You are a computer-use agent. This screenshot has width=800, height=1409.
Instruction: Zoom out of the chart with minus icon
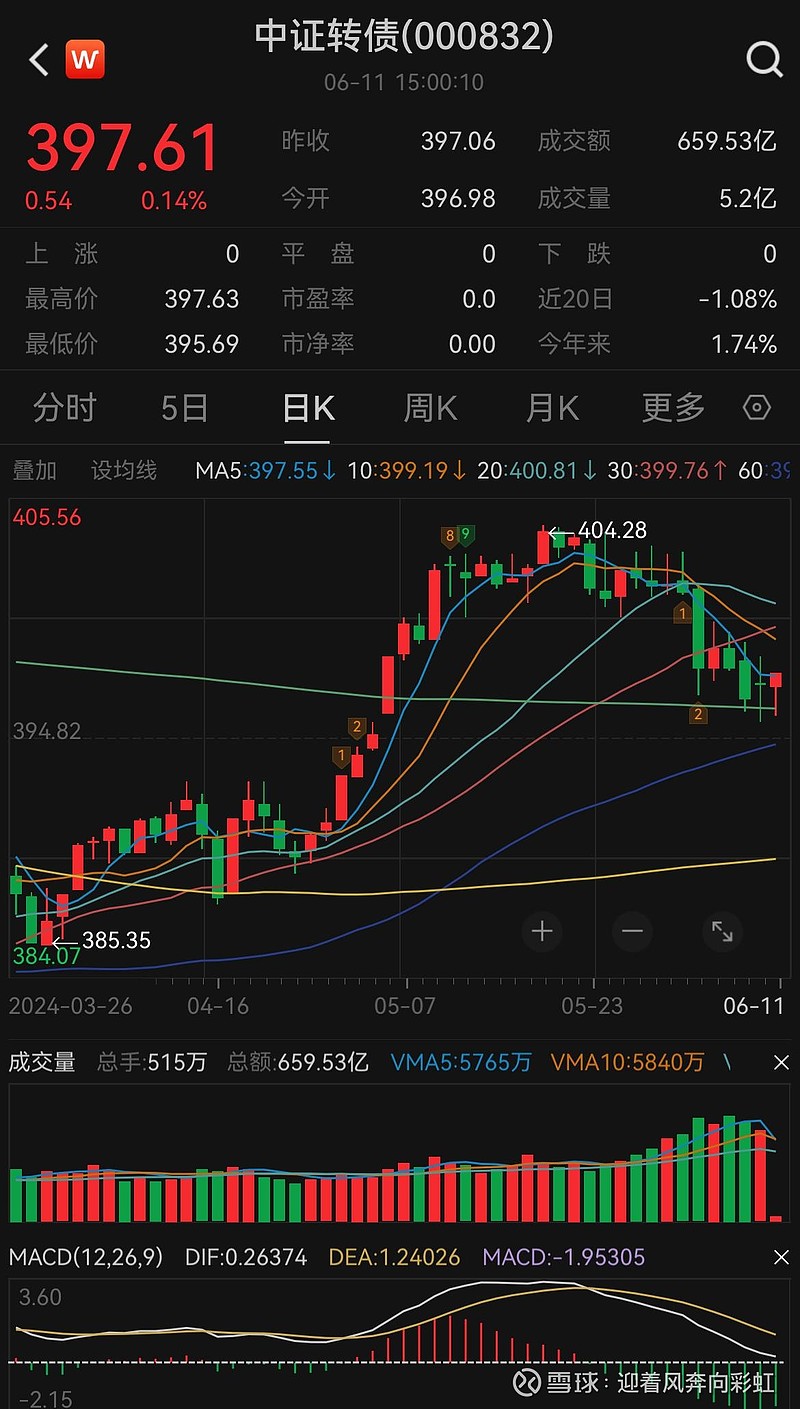(631, 931)
